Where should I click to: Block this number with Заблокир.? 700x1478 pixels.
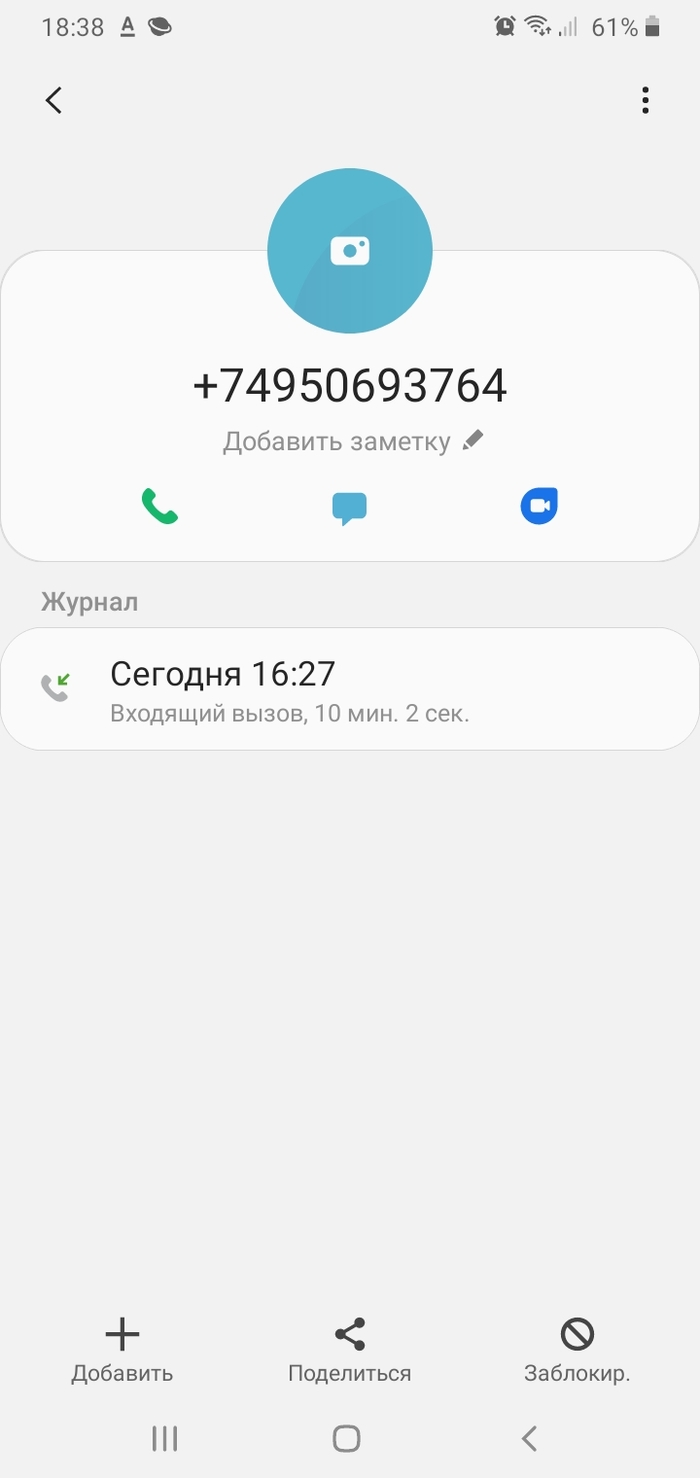(x=577, y=1350)
